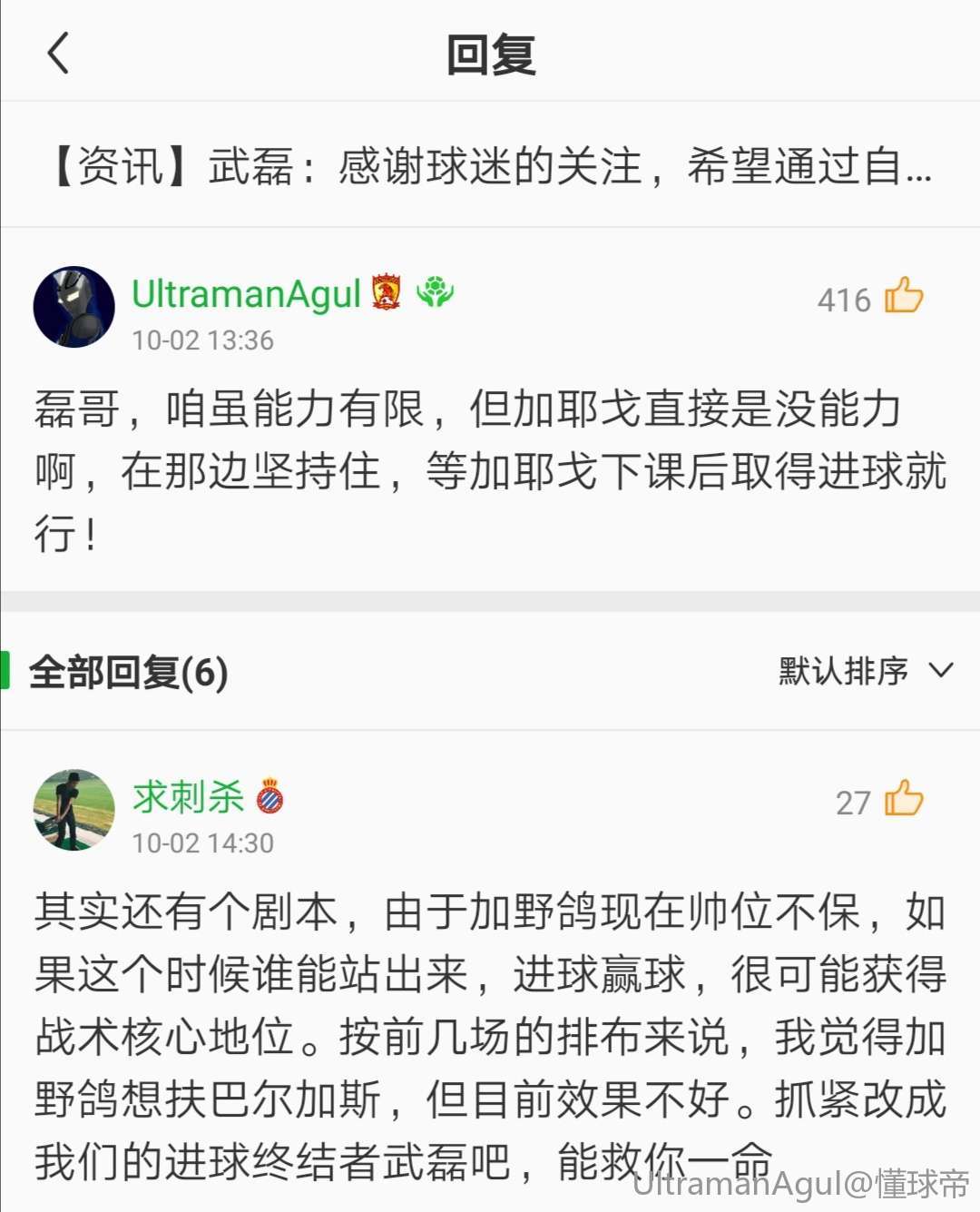Like the reply from 求刺杀
Screen dimensions: 980x1212
click(x=903, y=800)
